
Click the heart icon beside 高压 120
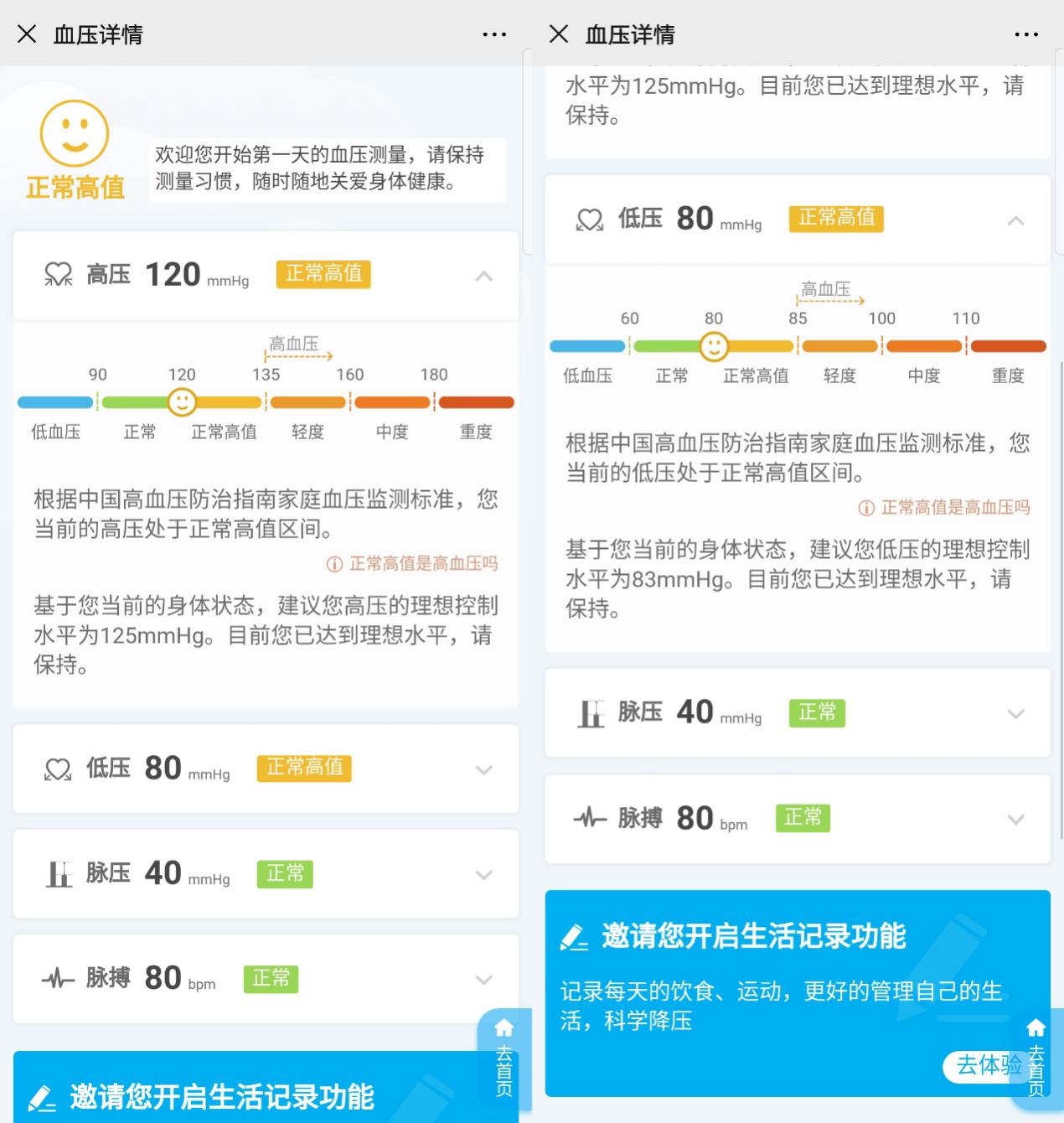(x=57, y=273)
